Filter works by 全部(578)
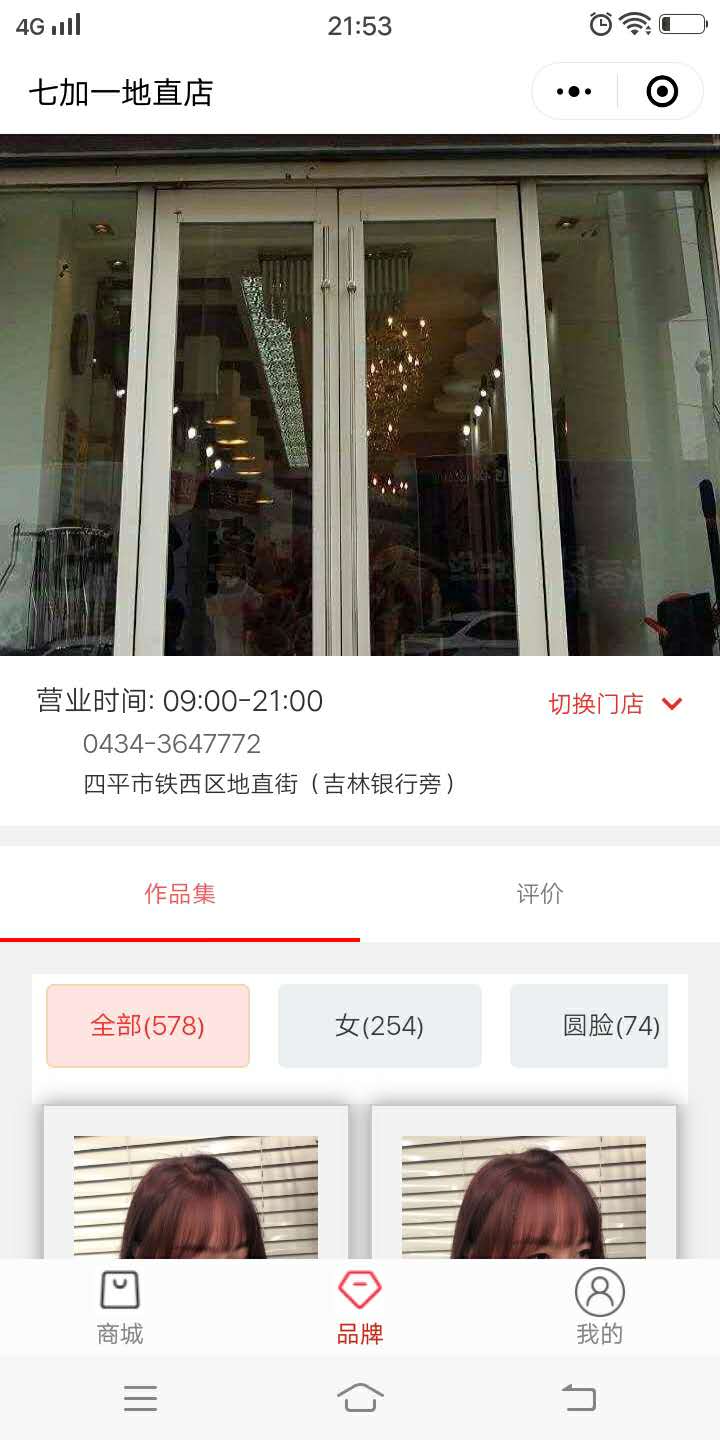The width and height of the screenshot is (720, 1440). tap(148, 1026)
